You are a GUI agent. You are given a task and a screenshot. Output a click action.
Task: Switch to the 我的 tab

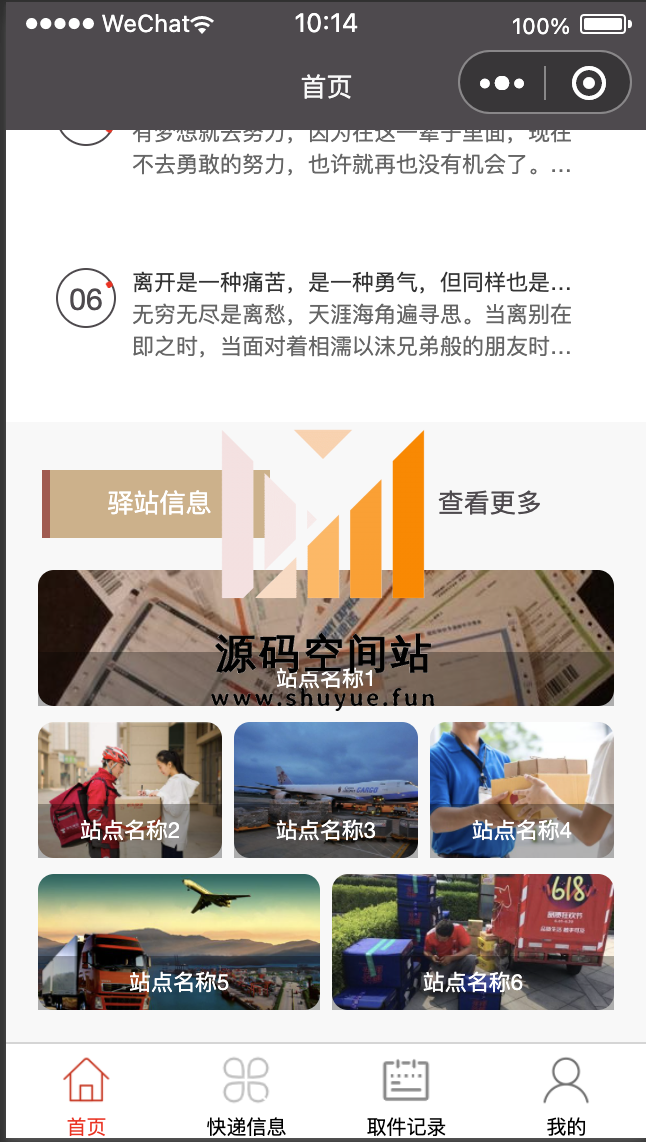(566, 1096)
